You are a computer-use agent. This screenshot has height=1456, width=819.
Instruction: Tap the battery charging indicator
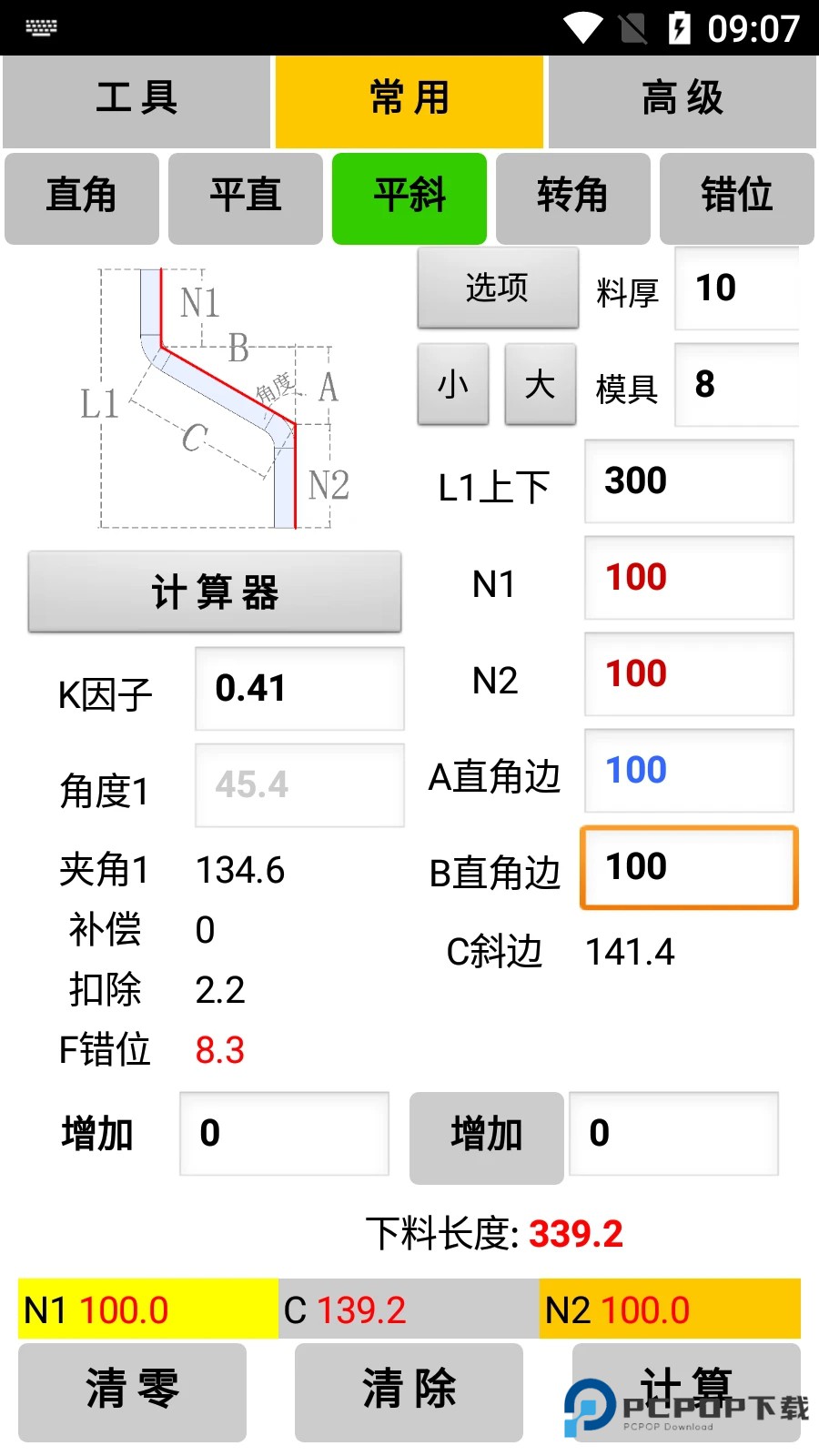[x=677, y=28]
